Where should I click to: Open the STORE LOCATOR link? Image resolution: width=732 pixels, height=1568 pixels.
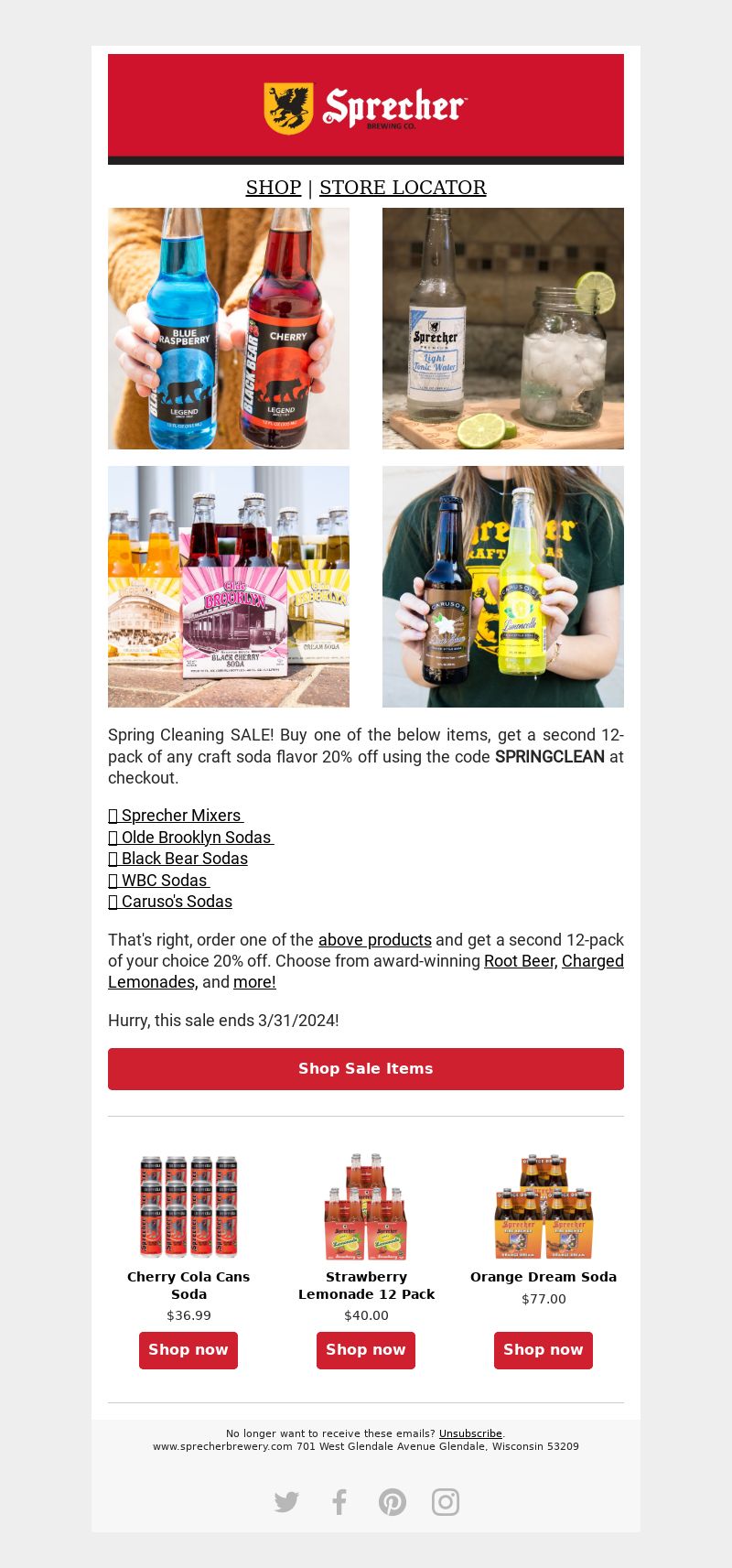pyautogui.click(x=403, y=188)
